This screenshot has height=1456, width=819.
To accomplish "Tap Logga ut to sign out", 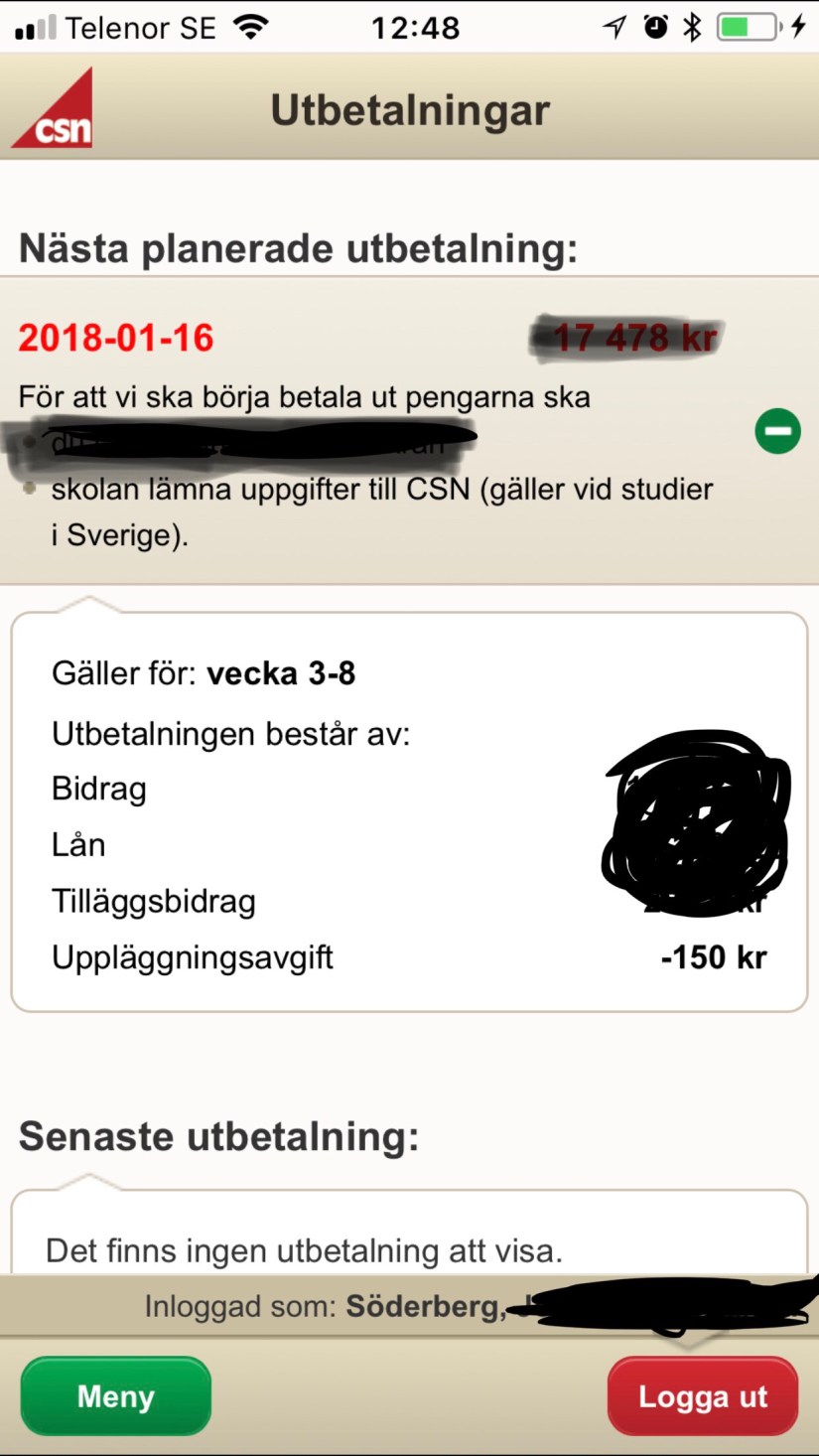I will pos(703,1396).
